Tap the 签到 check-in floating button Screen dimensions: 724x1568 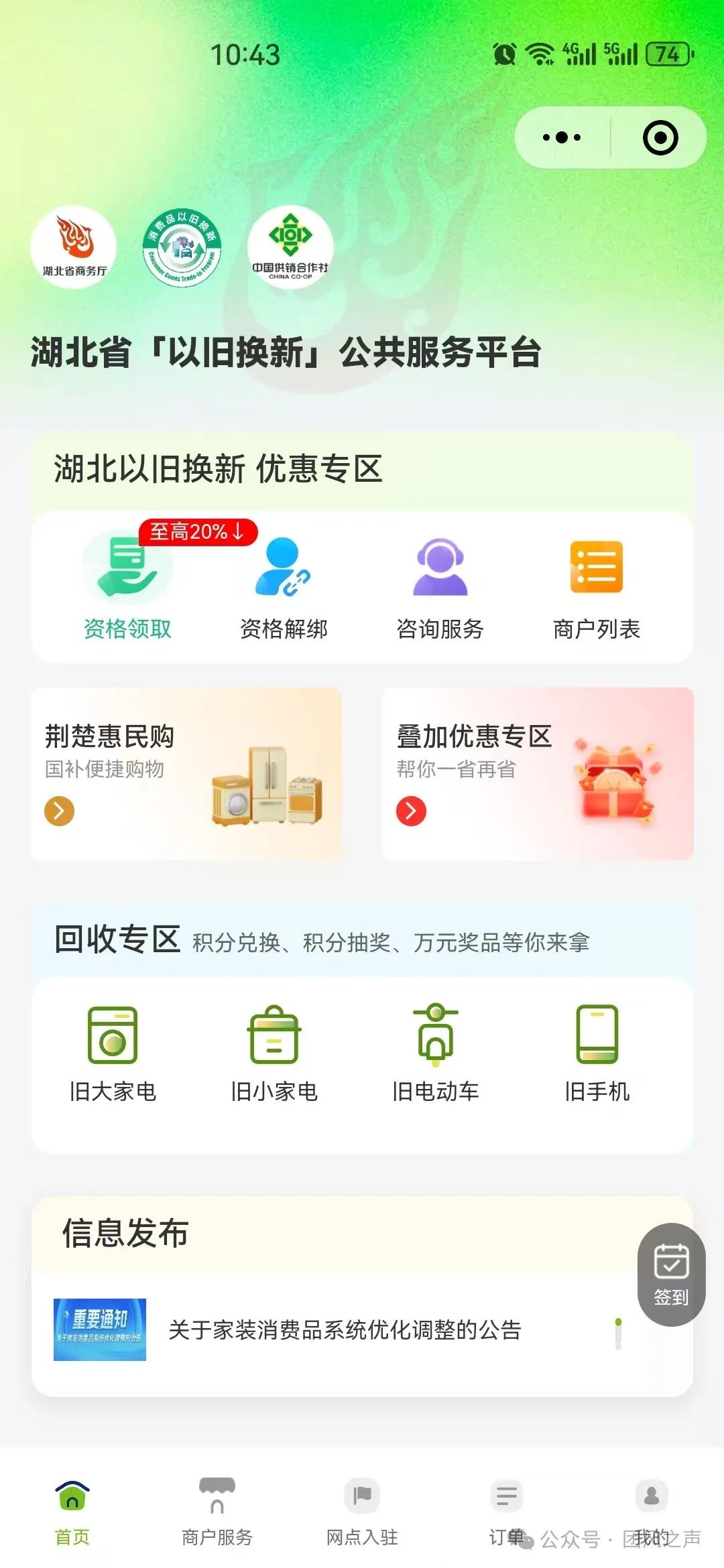[671, 1275]
